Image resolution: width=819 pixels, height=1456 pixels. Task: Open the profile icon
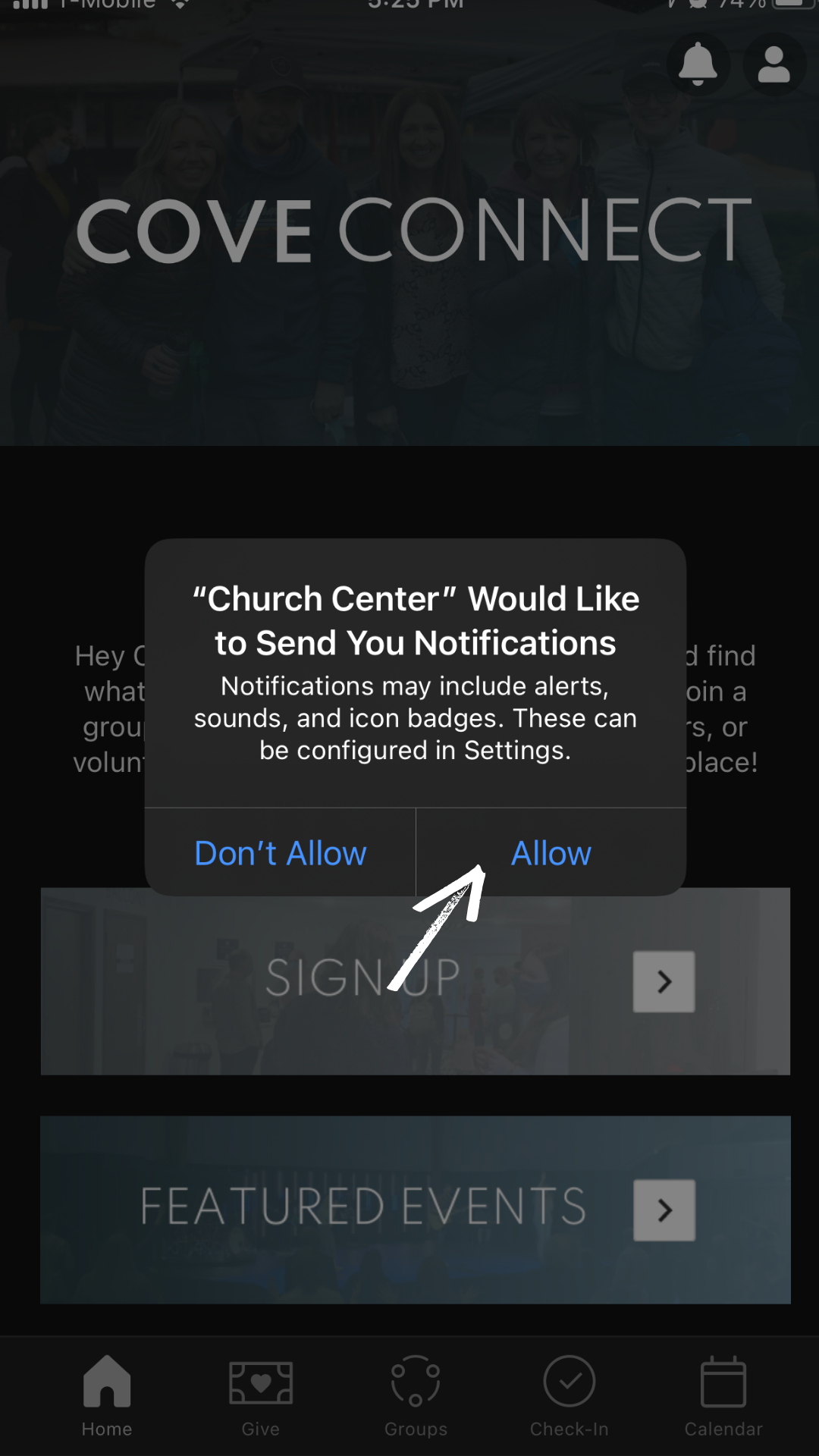(x=773, y=64)
